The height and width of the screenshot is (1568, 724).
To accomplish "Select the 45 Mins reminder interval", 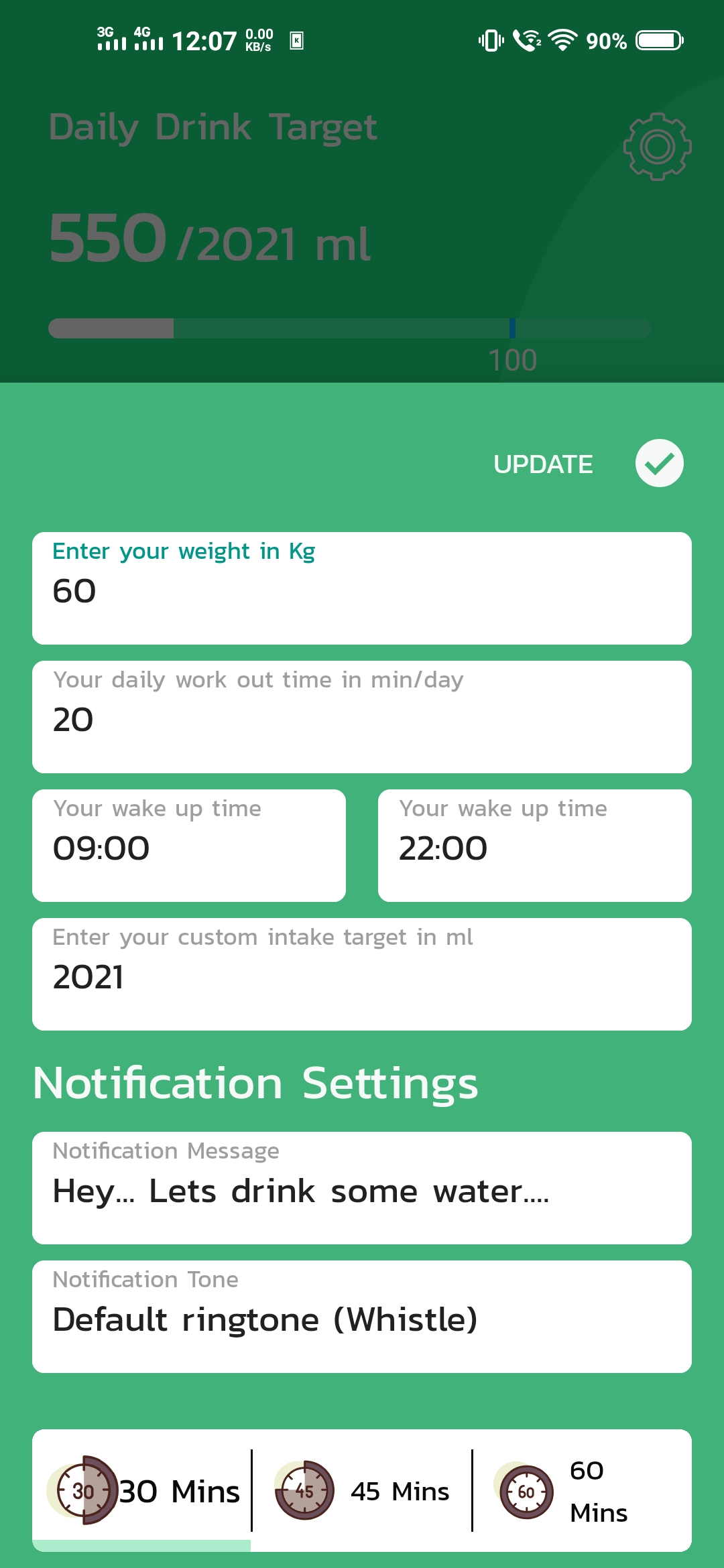I will tap(362, 1490).
